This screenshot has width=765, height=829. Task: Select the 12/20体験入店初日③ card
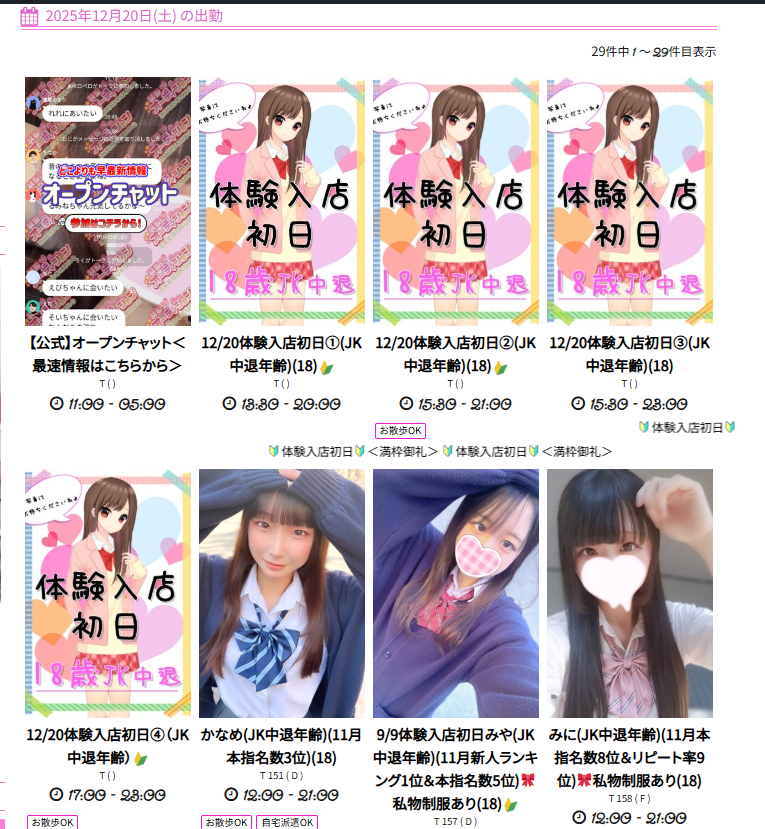pyautogui.click(x=630, y=201)
